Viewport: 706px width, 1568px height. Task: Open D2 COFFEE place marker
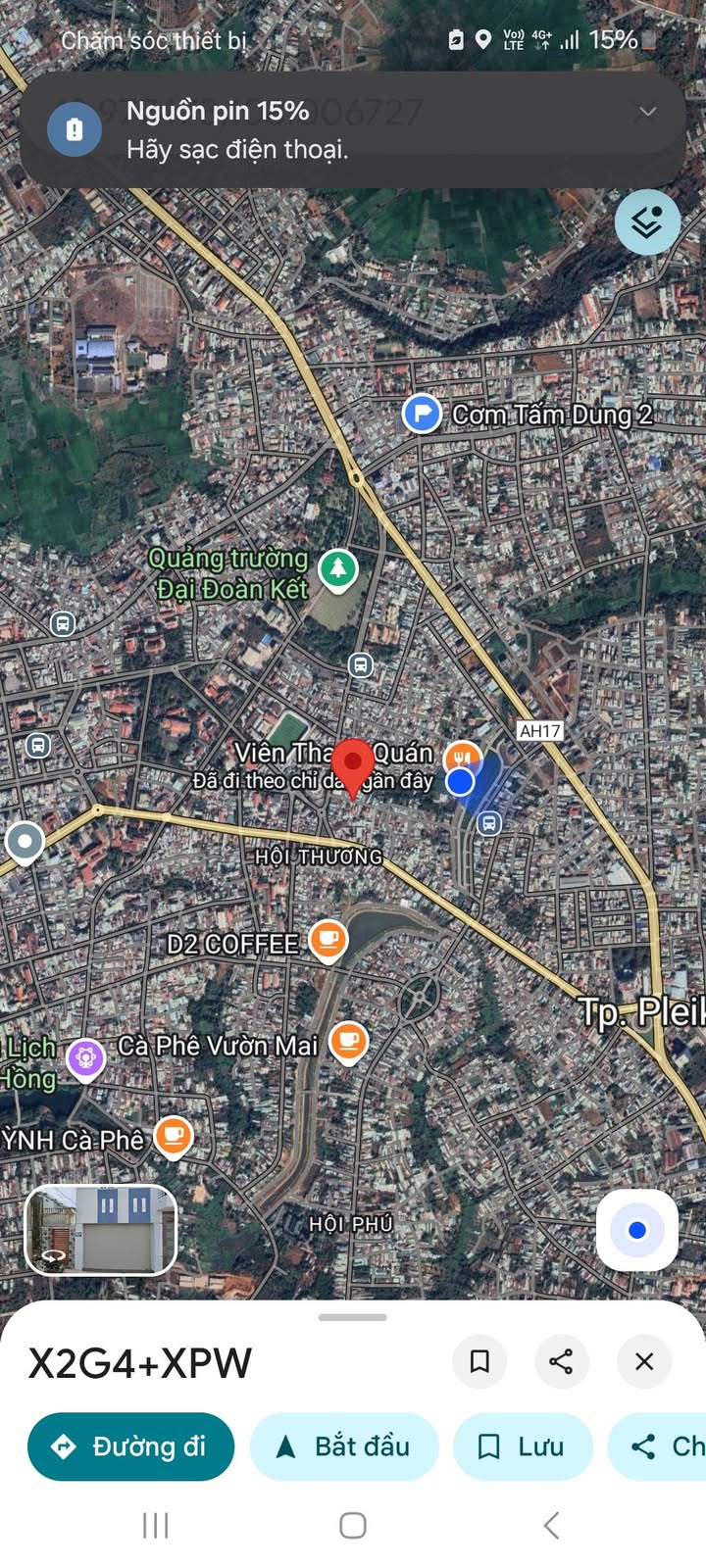point(328,941)
